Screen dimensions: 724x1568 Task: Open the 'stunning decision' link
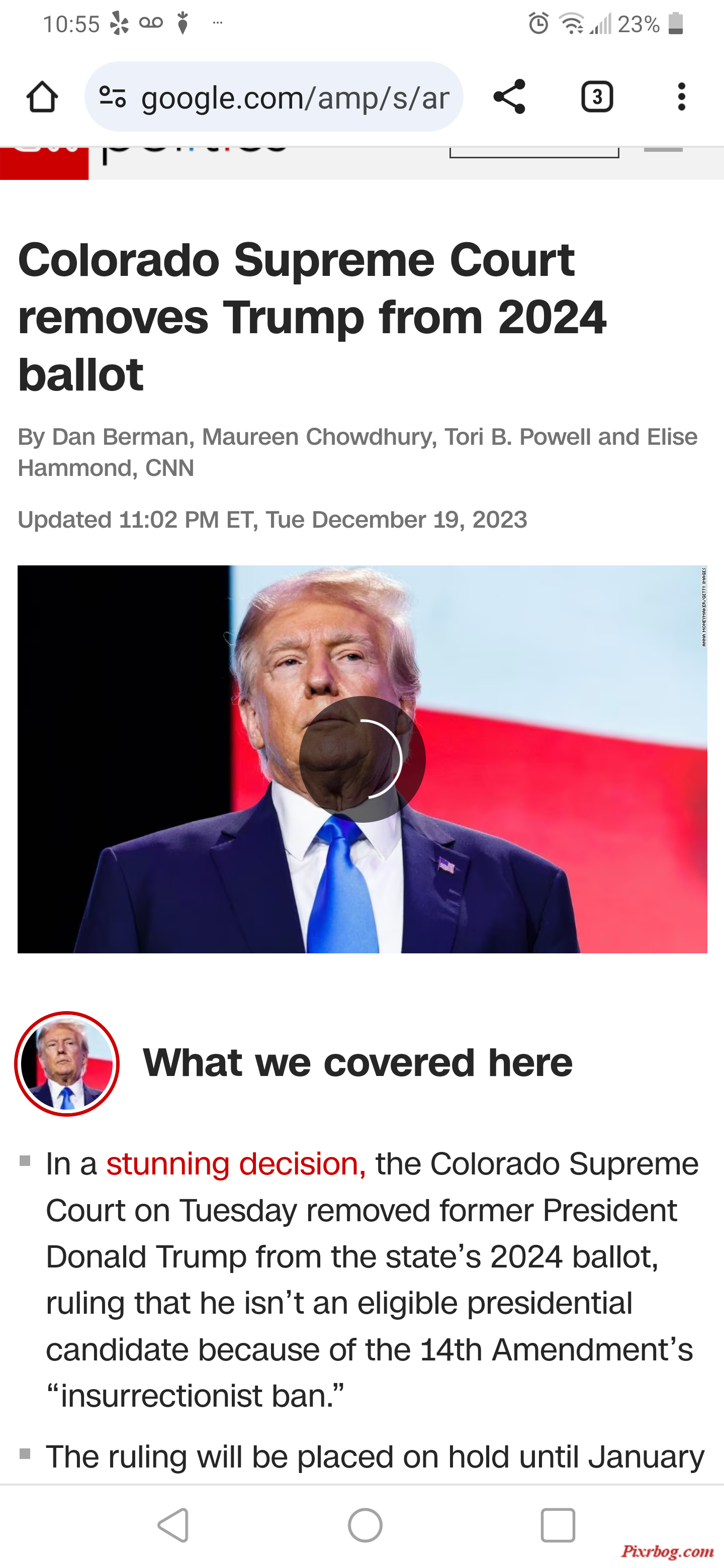click(236, 1164)
